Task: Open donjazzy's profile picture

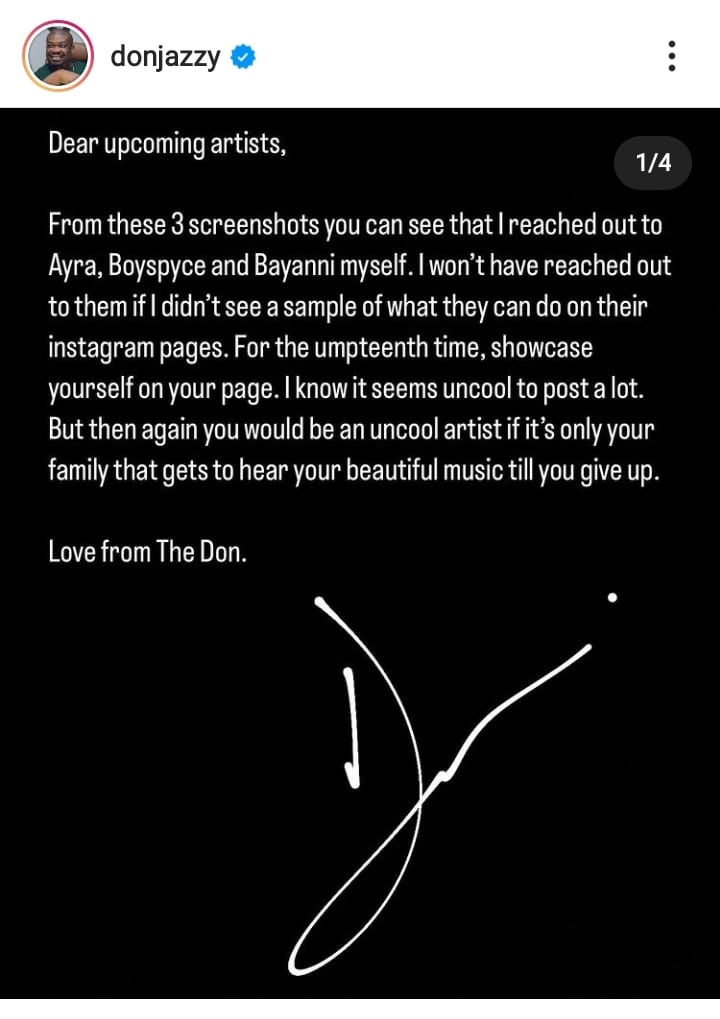Action: click(58, 56)
